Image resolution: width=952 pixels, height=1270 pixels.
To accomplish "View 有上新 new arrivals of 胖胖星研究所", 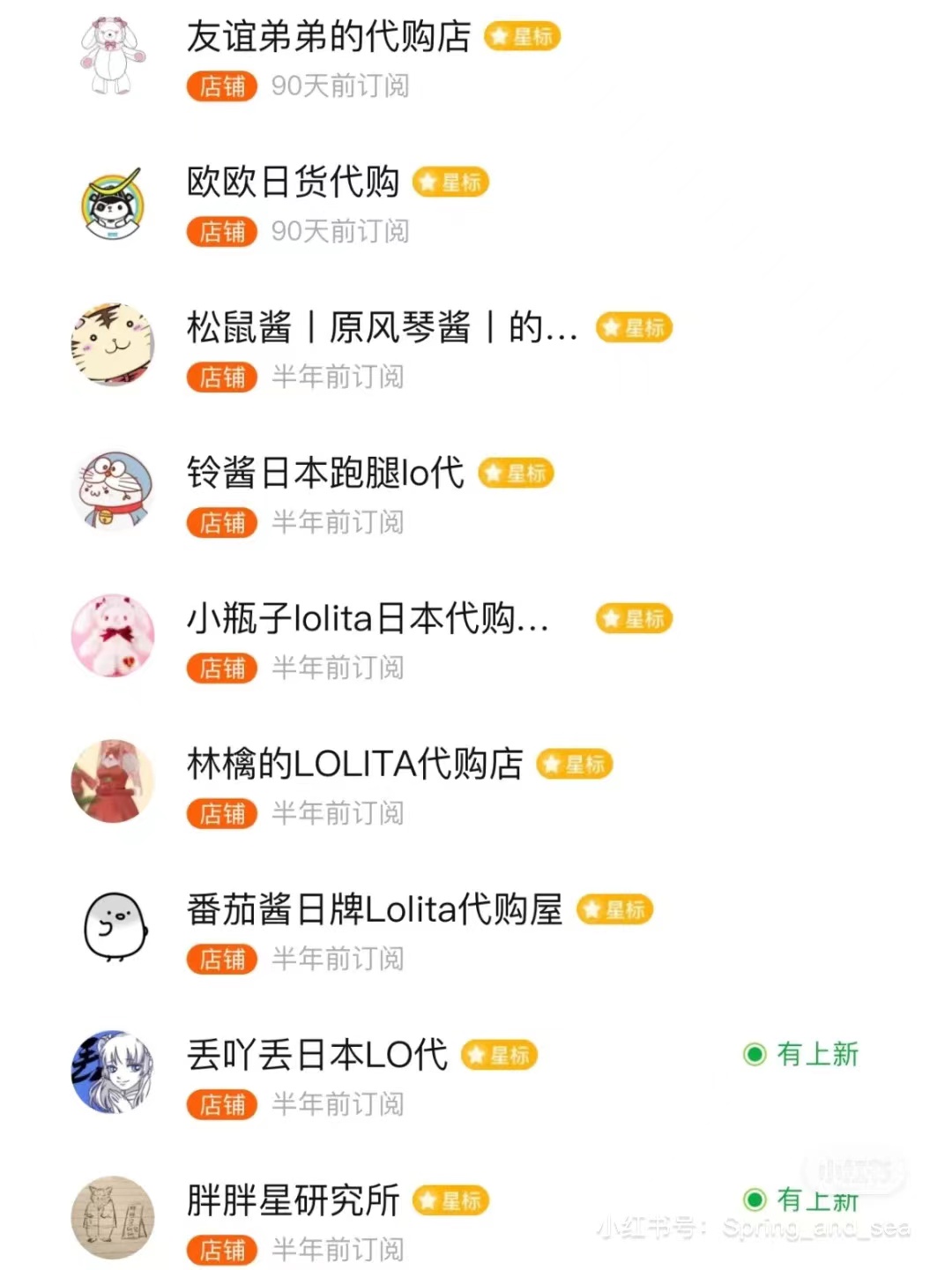I will click(815, 1199).
